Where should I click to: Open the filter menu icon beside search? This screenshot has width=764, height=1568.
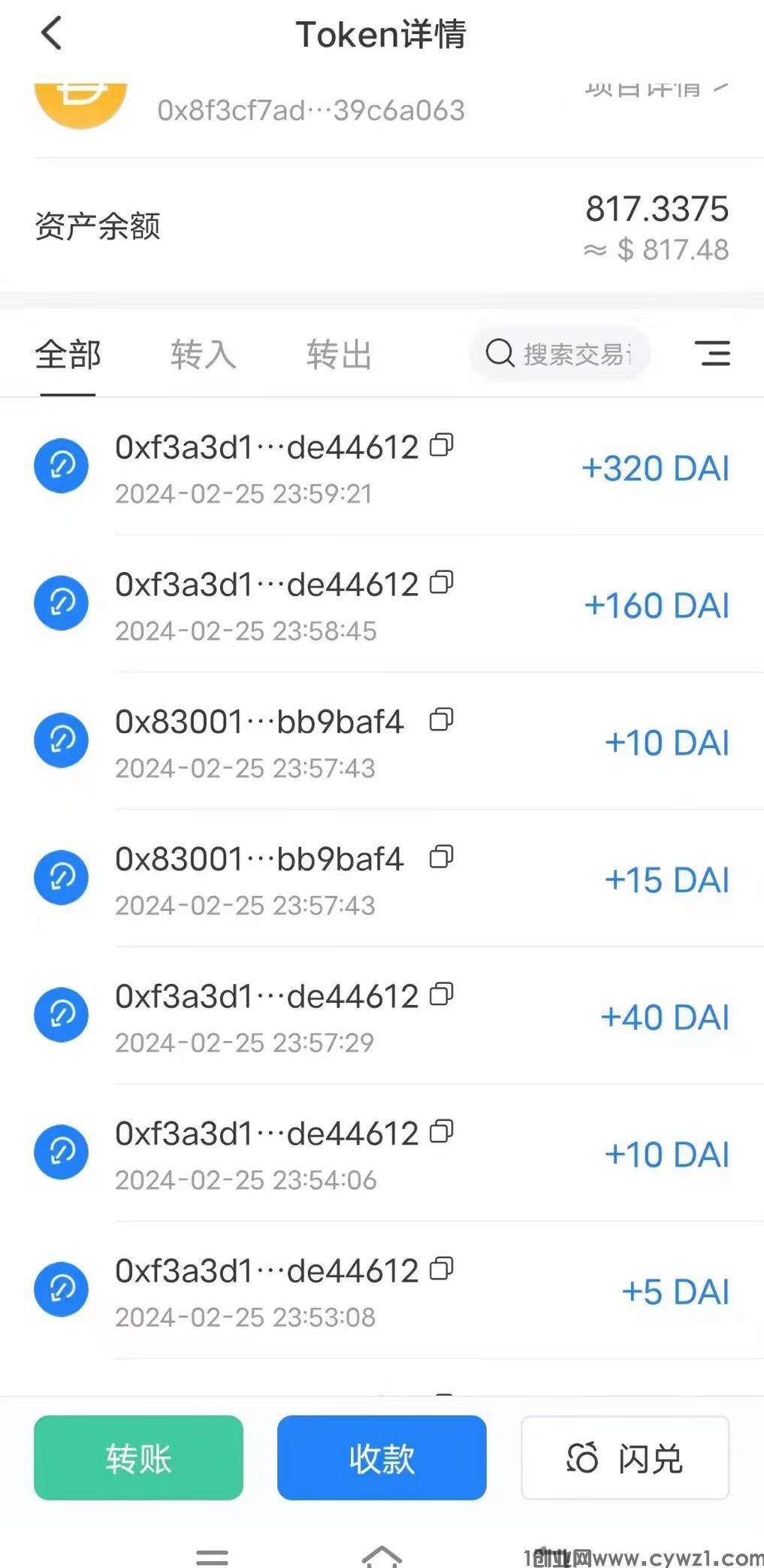(712, 353)
